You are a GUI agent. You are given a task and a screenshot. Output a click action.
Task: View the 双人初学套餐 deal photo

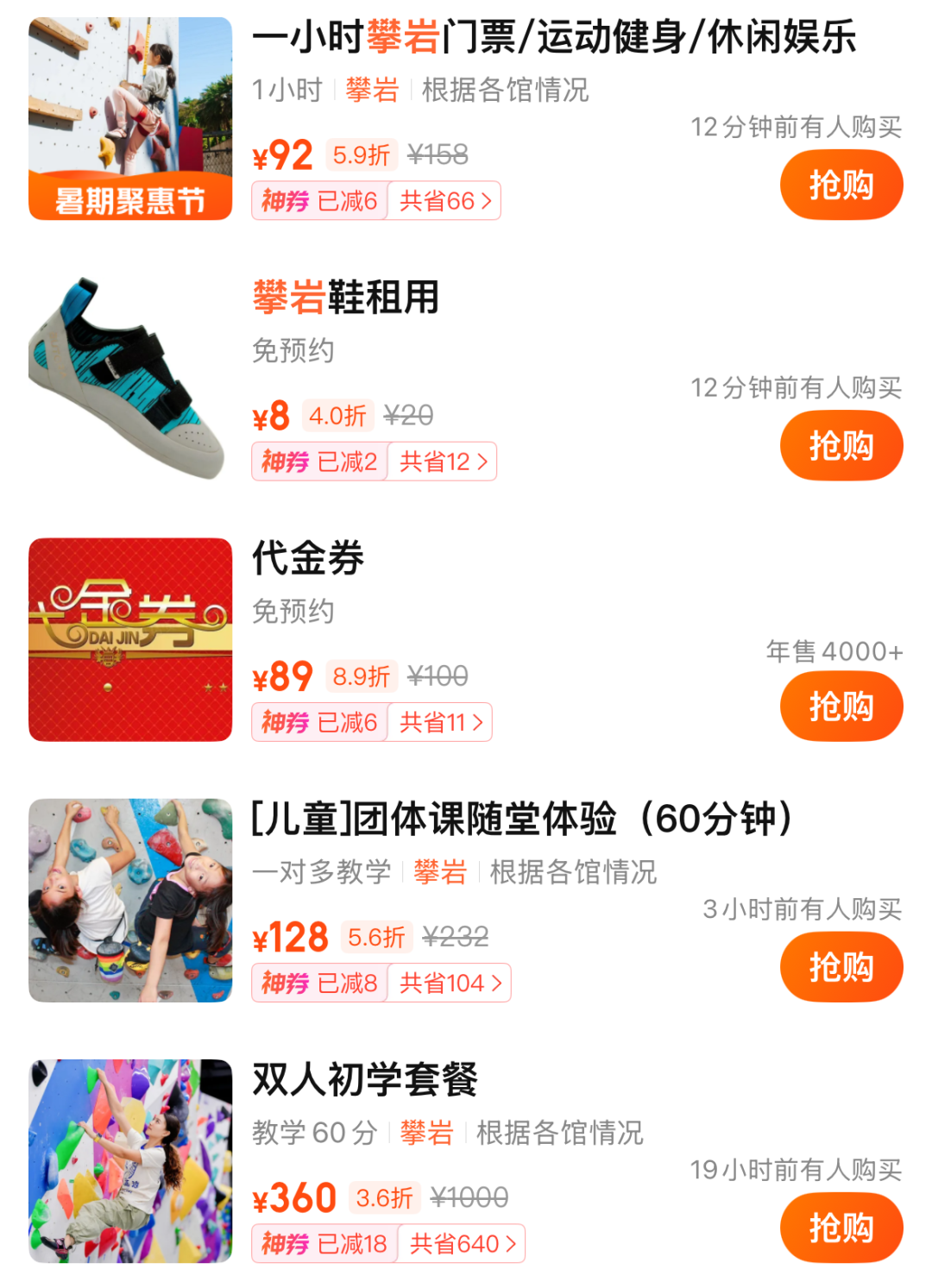pyautogui.click(x=130, y=1160)
